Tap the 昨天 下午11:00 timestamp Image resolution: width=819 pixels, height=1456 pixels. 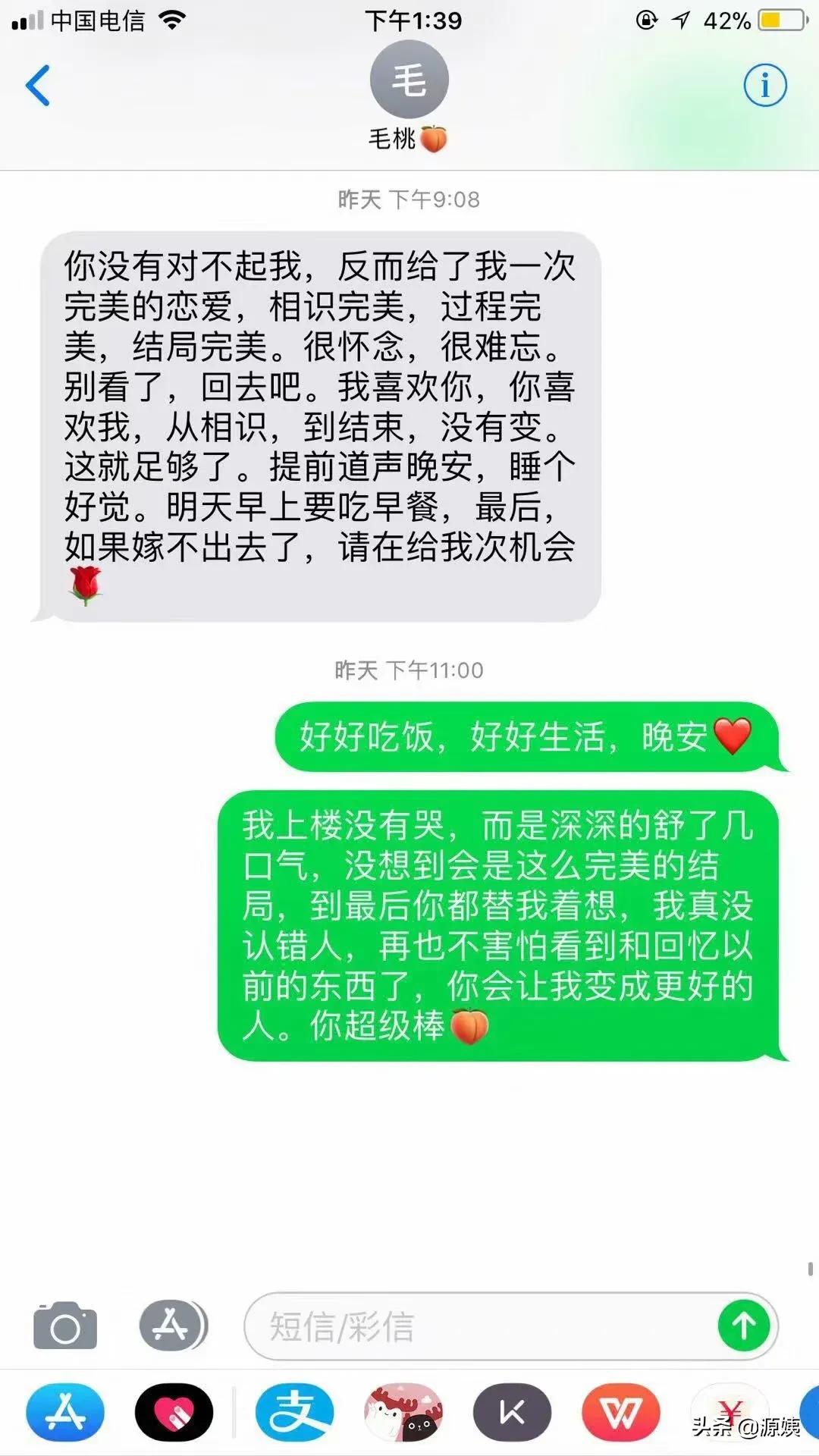[x=409, y=670]
